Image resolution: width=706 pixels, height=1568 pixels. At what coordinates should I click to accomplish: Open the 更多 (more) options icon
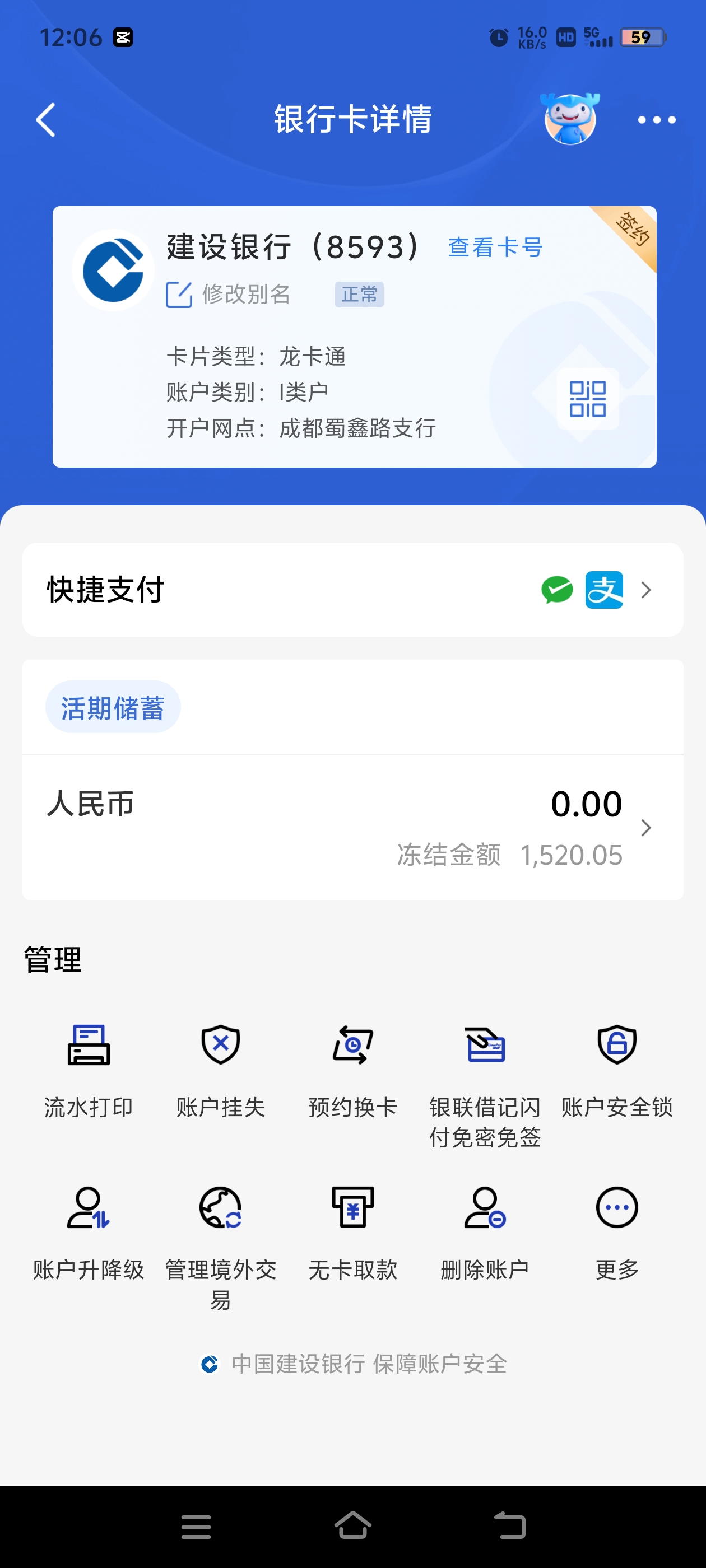pyautogui.click(x=617, y=1208)
